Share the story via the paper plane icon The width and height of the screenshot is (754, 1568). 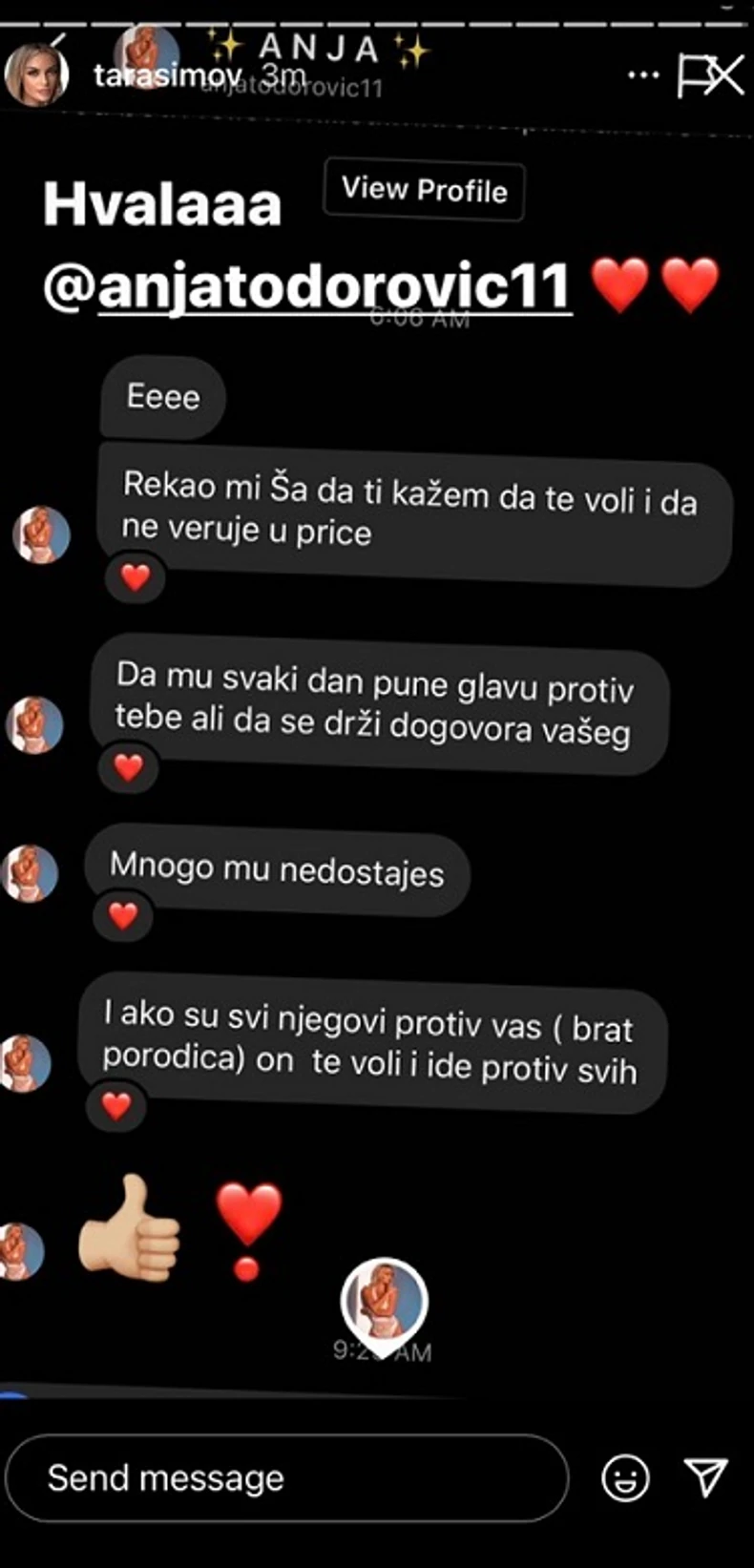tap(706, 1477)
